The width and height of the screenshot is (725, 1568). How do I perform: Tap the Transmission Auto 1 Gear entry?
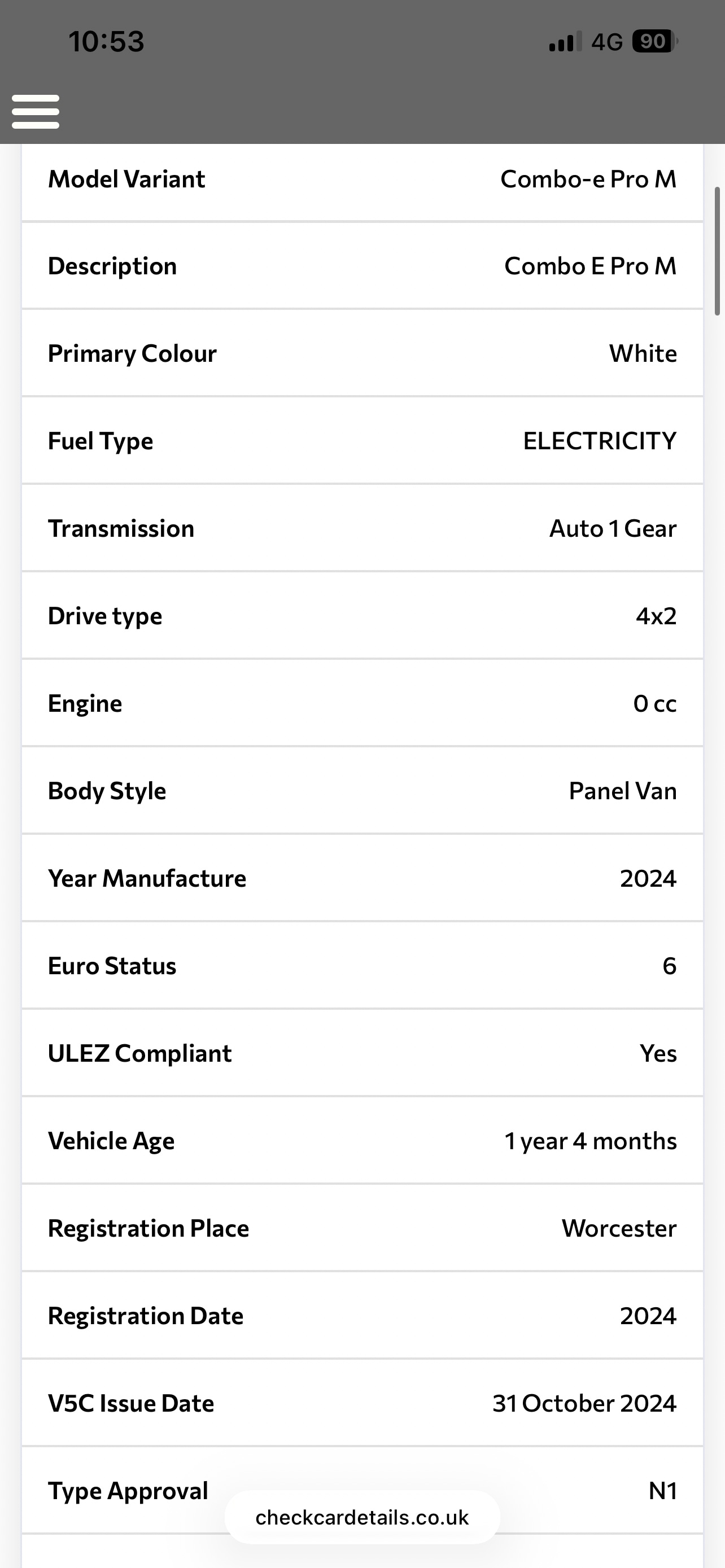(x=362, y=528)
